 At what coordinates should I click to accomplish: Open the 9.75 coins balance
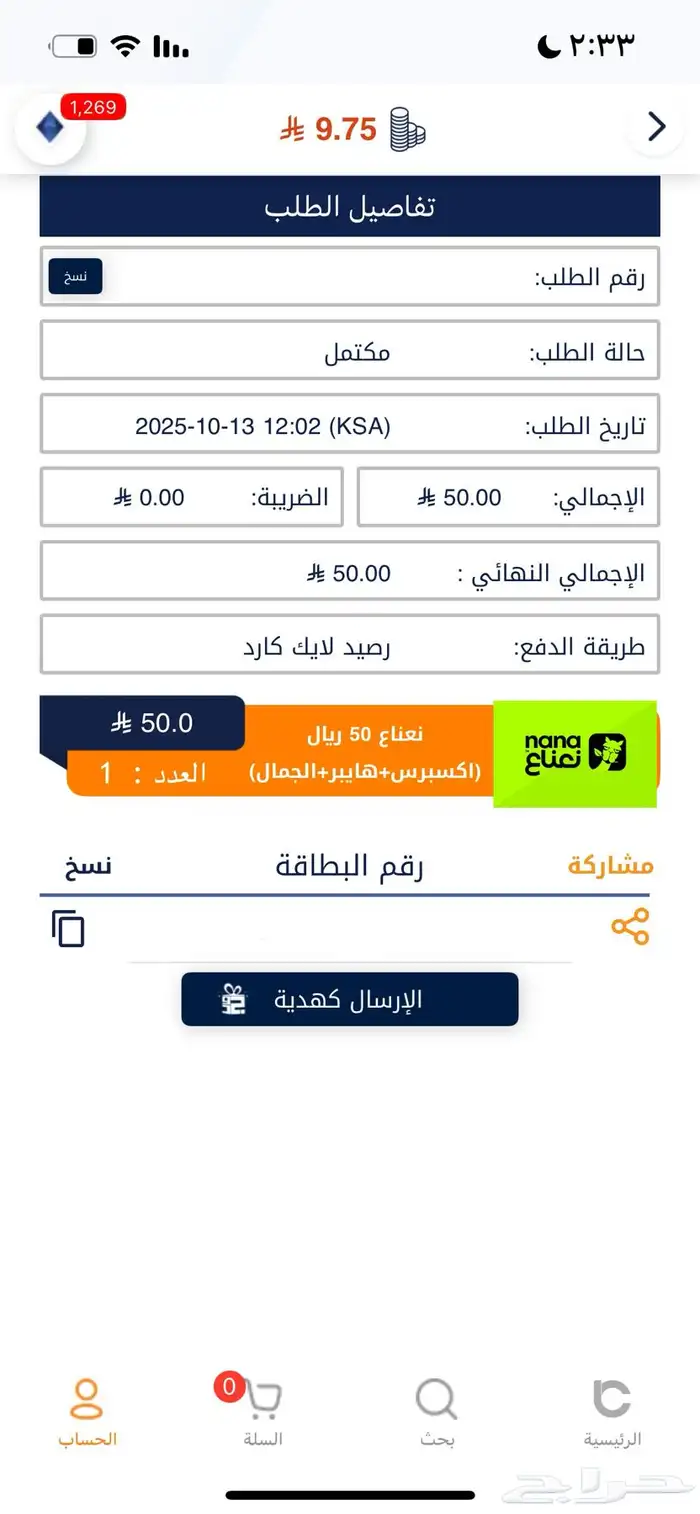352,129
